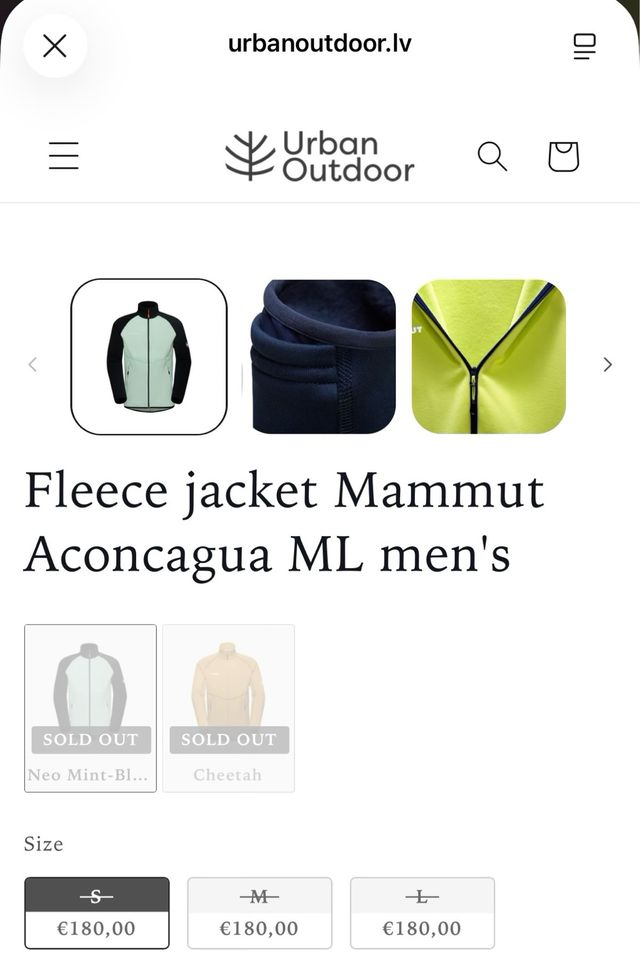Choose size L
This screenshot has height=973, width=640.
(x=422, y=912)
